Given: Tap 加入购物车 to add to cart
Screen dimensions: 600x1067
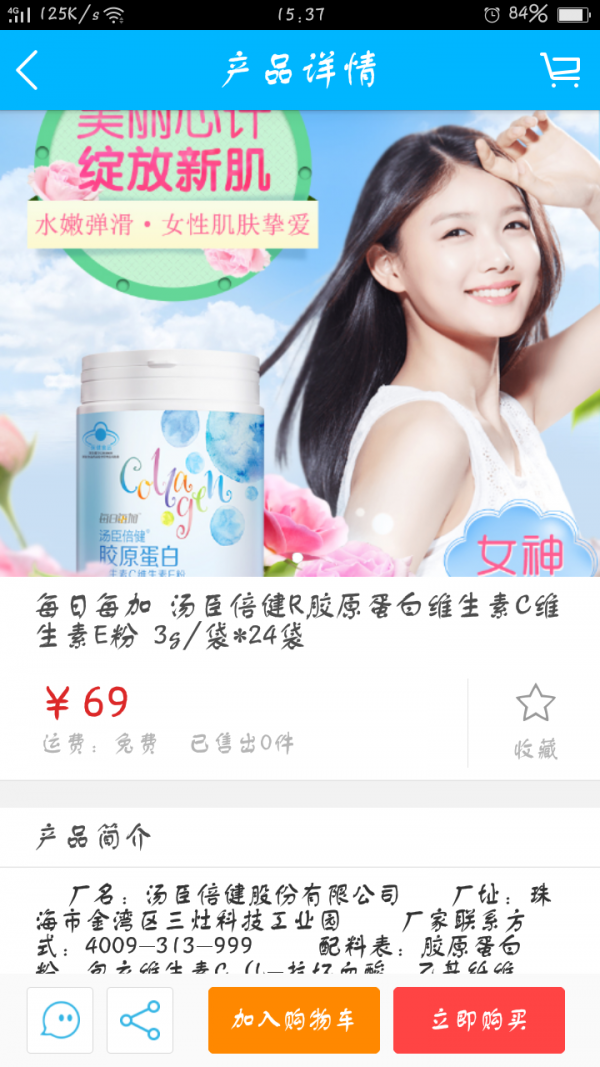Looking at the screenshot, I should tap(294, 1020).
